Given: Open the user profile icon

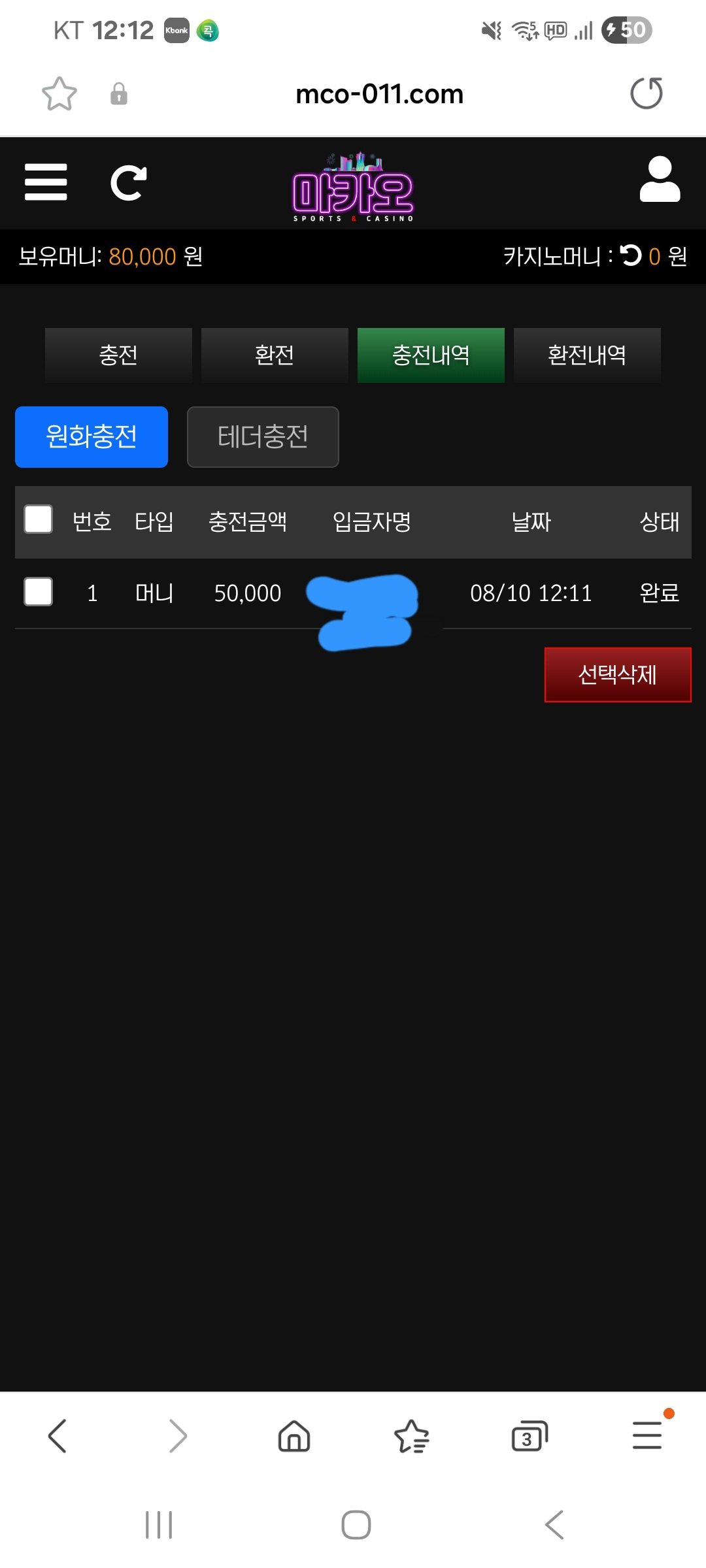Looking at the screenshot, I should point(660,180).
